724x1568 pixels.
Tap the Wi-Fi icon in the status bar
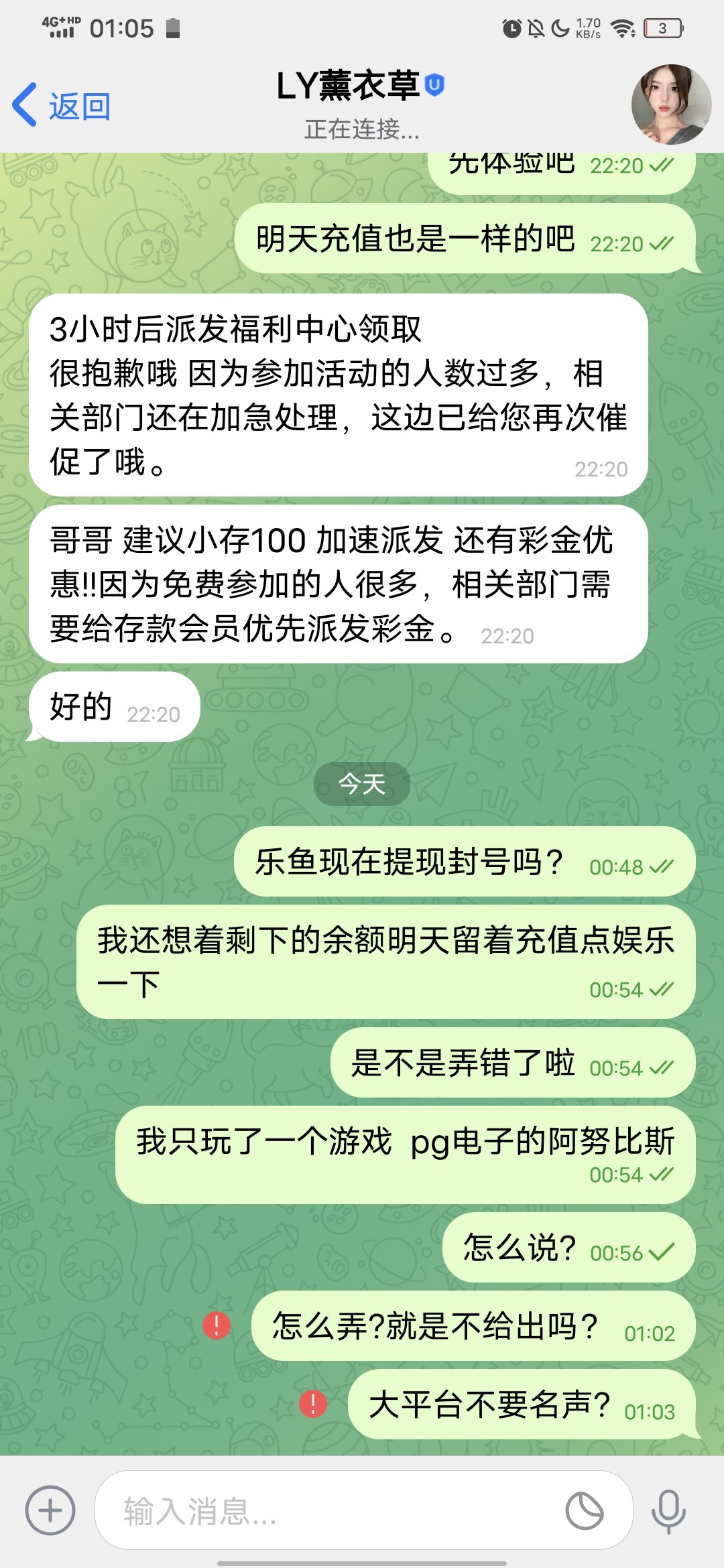point(623,28)
